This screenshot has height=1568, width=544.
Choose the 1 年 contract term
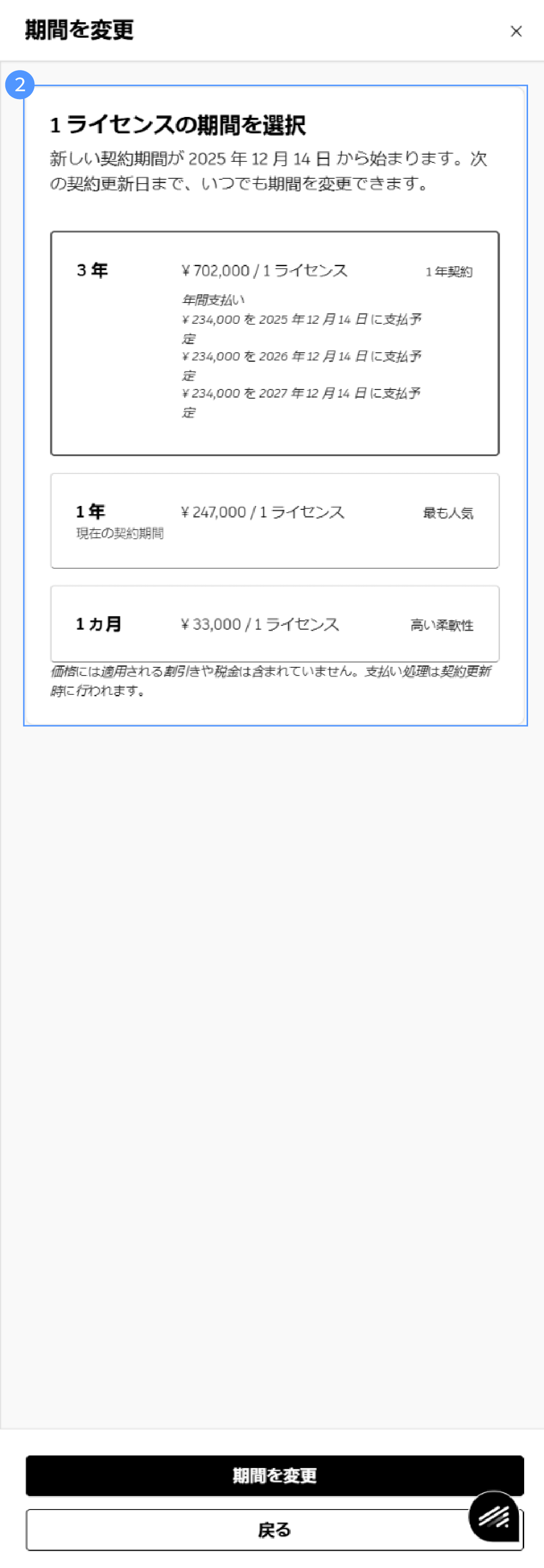click(x=275, y=520)
